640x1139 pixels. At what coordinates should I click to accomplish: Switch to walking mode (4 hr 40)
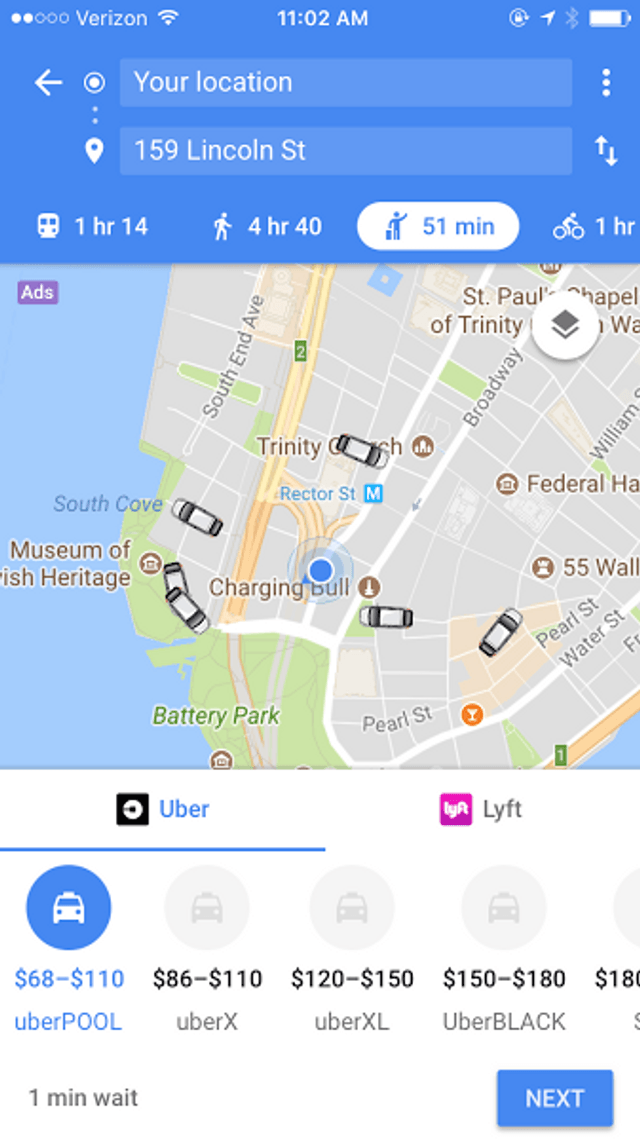tap(267, 227)
